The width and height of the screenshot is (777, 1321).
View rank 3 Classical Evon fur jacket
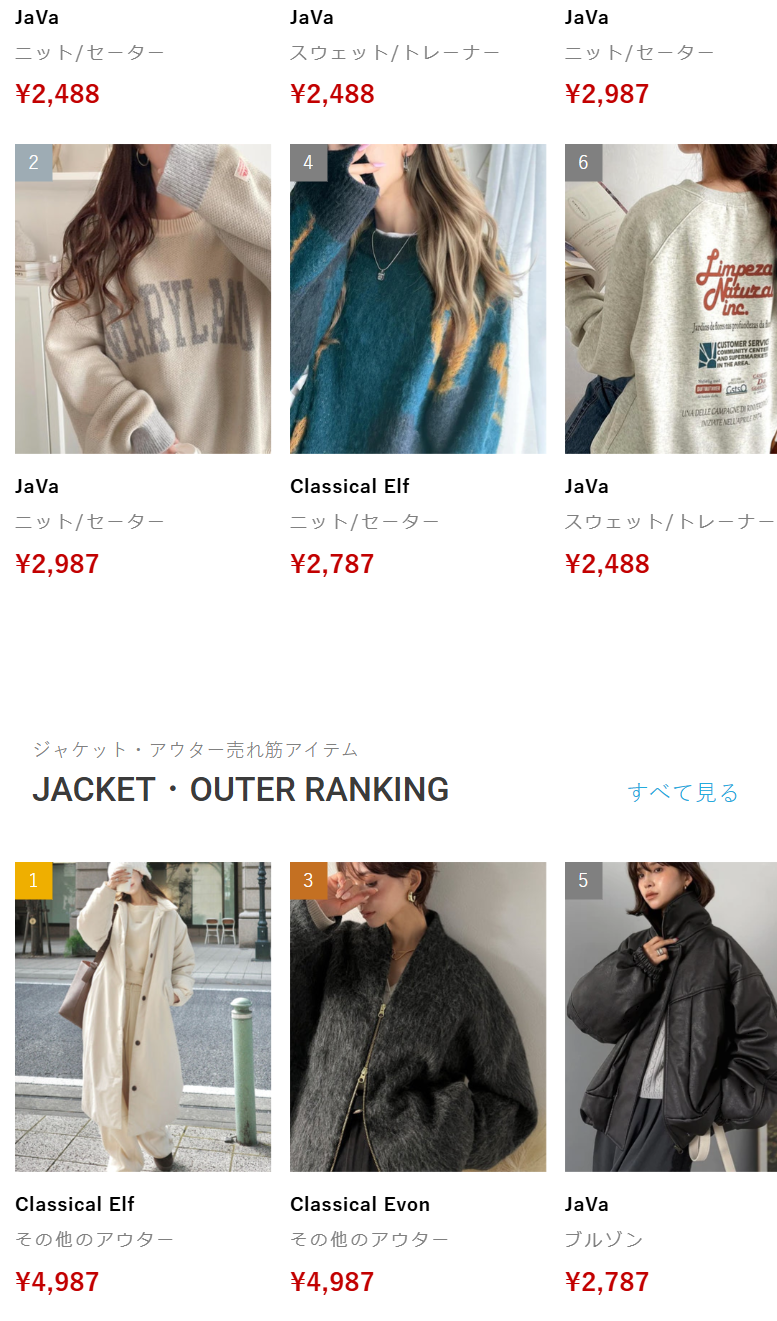(418, 1016)
